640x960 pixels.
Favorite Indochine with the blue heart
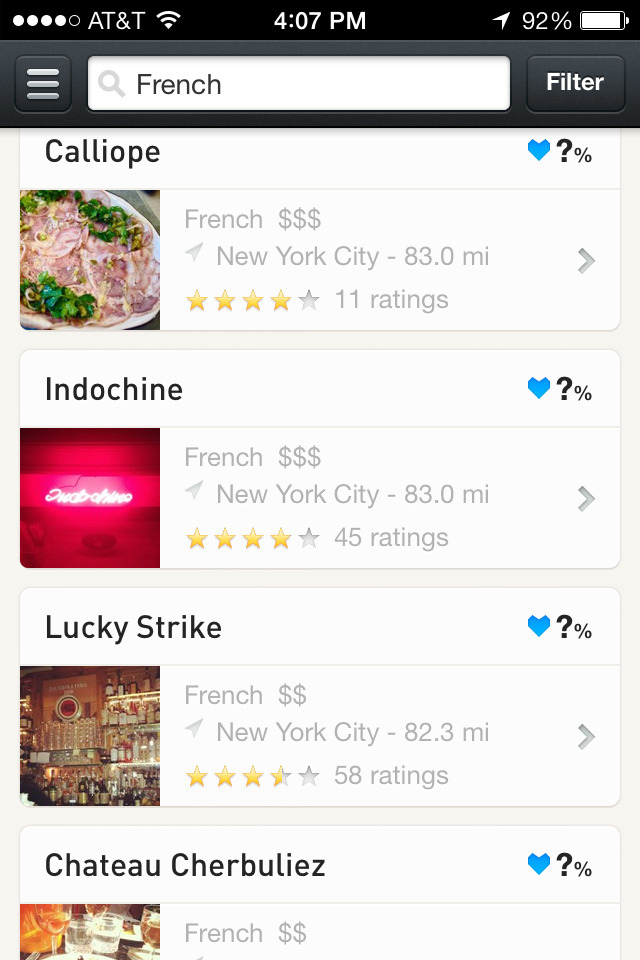coord(539,389)
